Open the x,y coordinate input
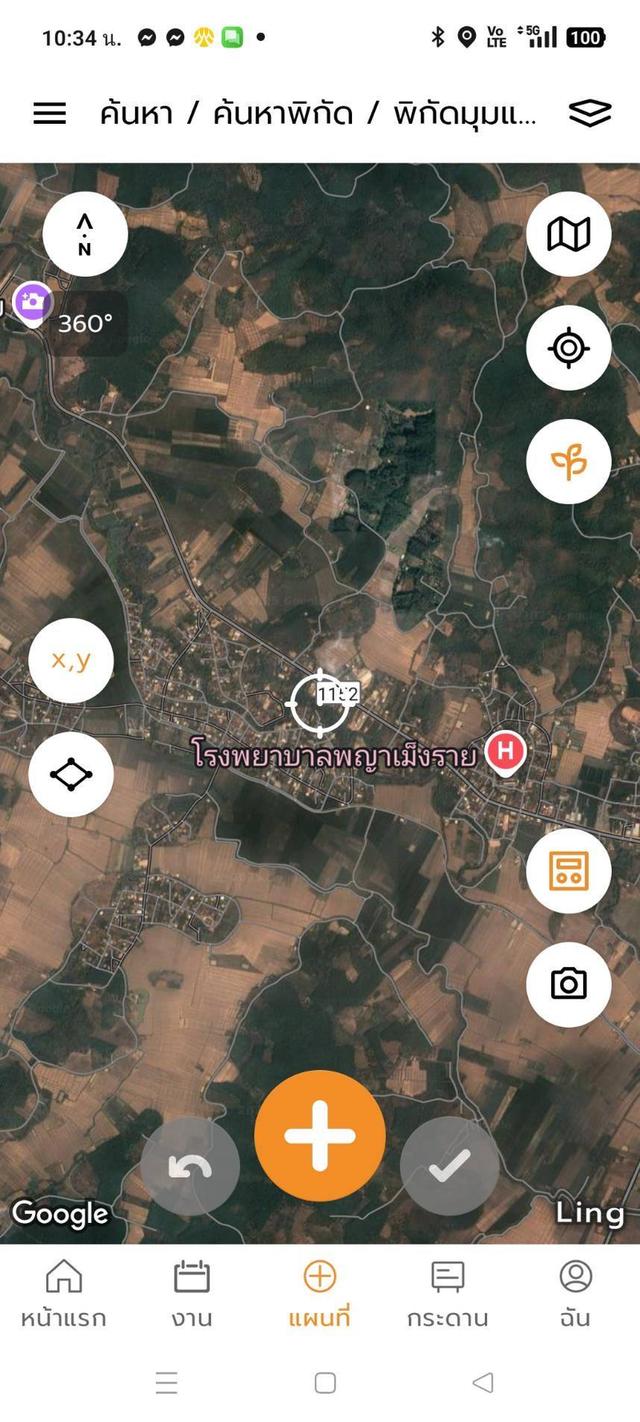Image resolution: width=640 pixels, height=1422 pixels. (71, 660)
